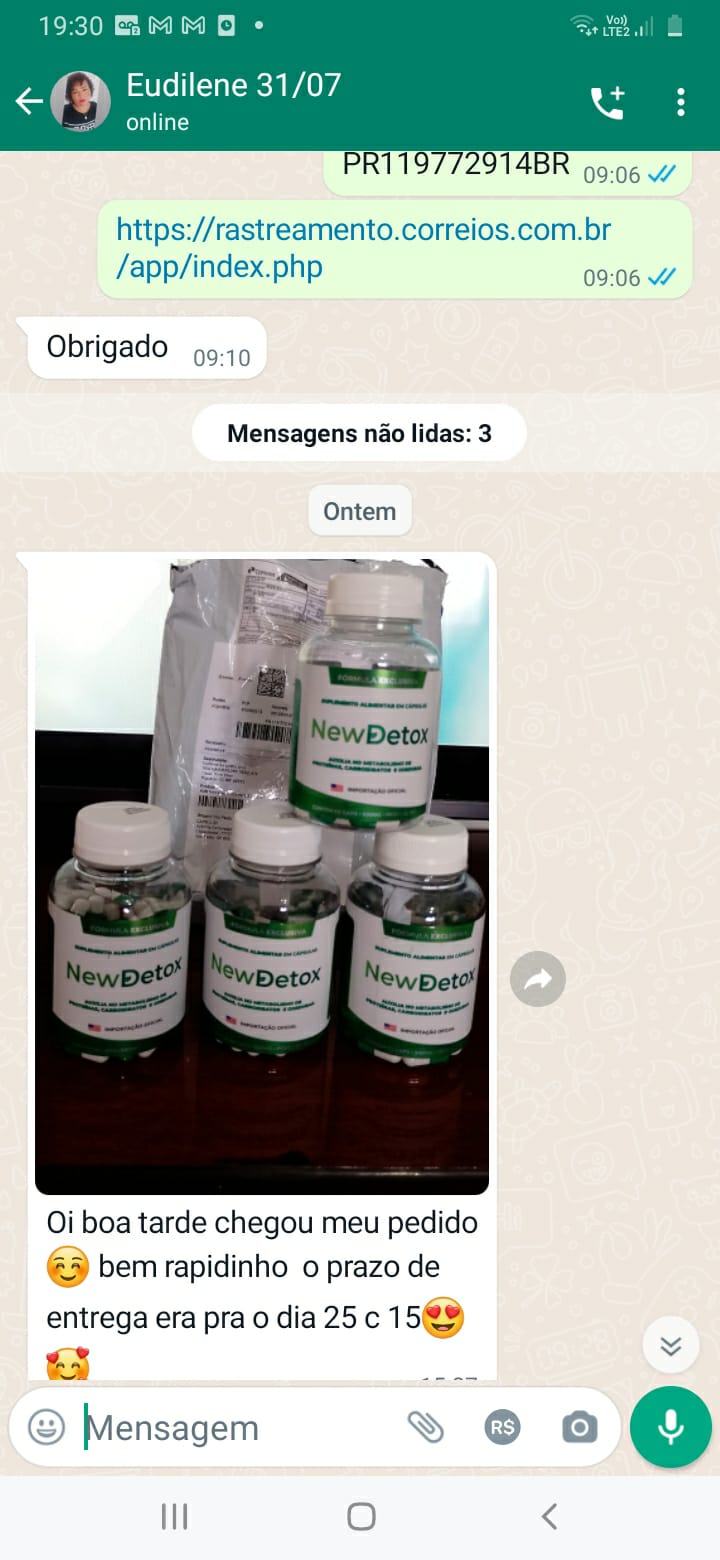
Task: Open the NewDetox bottles photo
Action: [262, 876]
